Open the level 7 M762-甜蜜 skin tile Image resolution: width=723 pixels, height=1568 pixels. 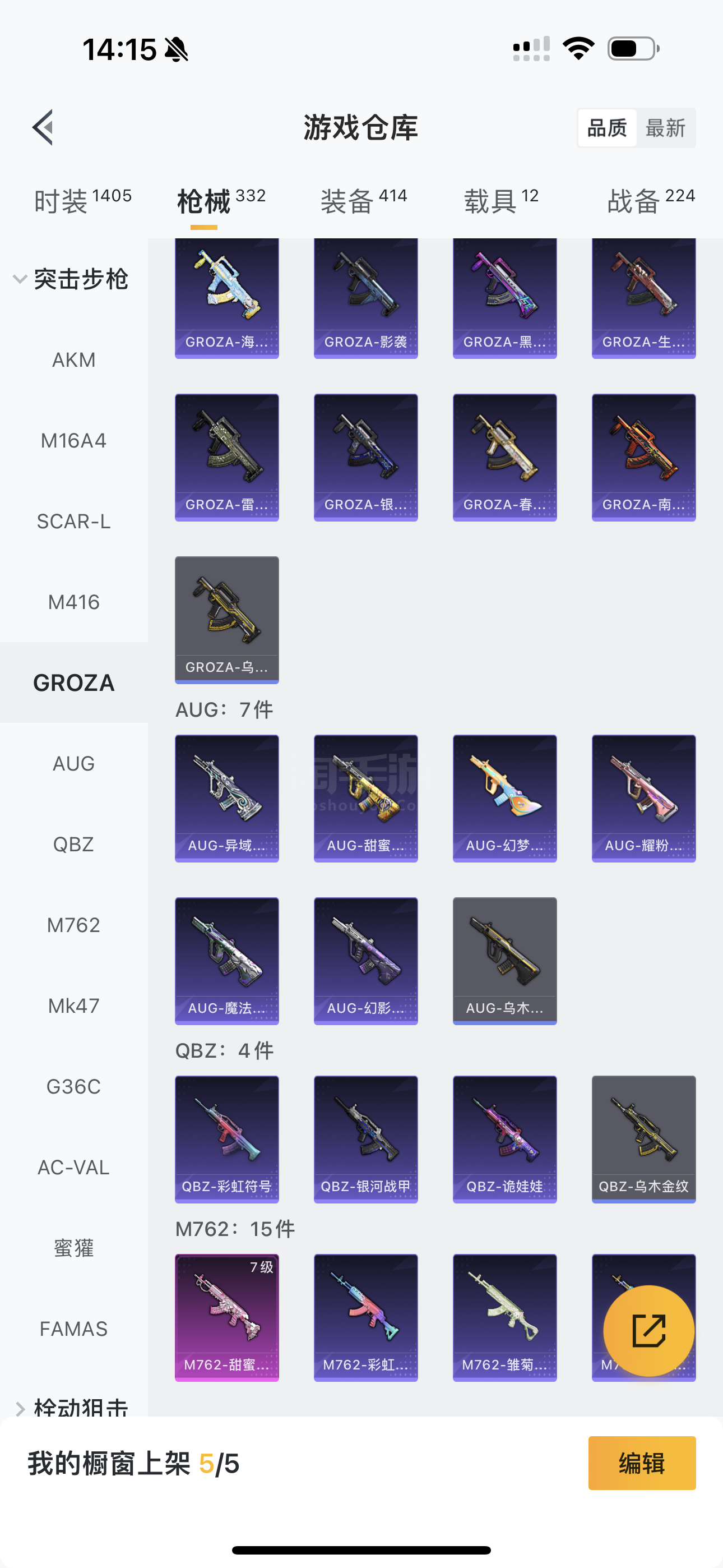(226, 1317)
